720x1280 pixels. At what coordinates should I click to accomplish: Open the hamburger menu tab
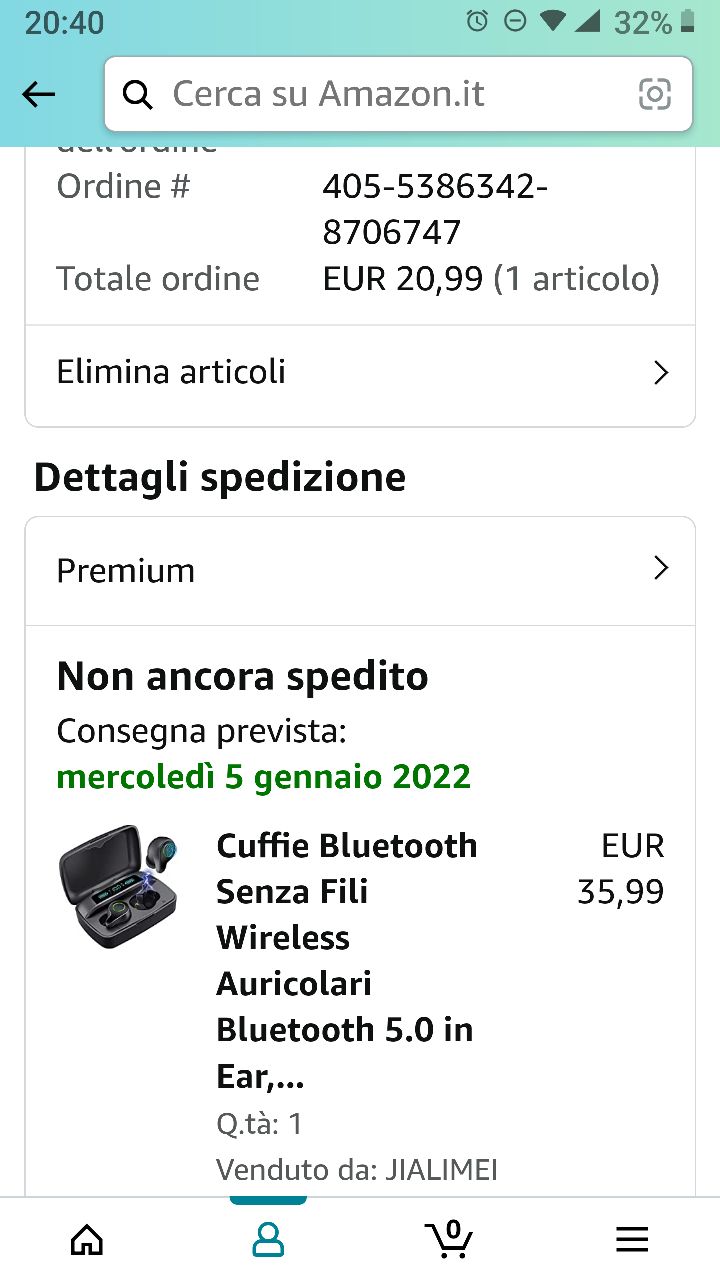632,1240
